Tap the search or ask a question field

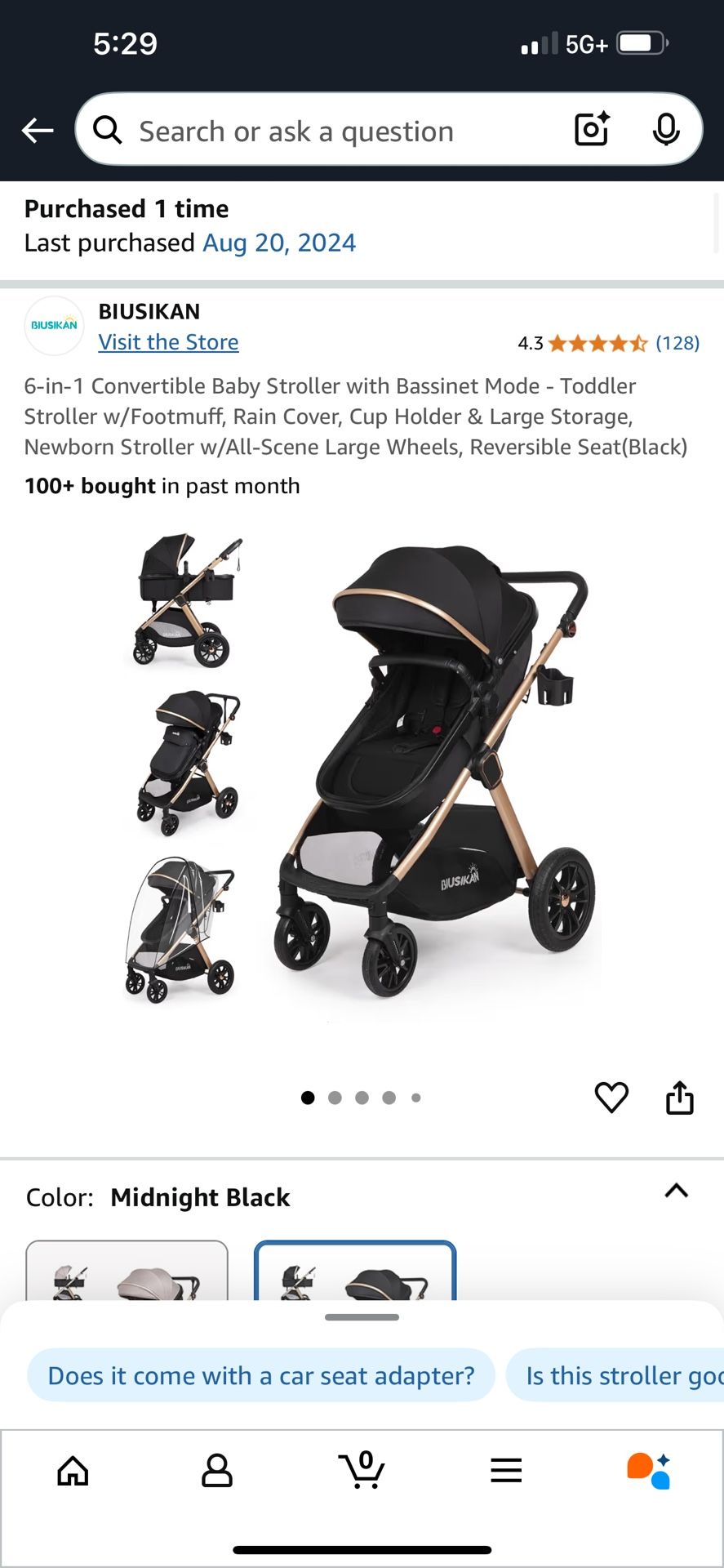pos(326,131)
